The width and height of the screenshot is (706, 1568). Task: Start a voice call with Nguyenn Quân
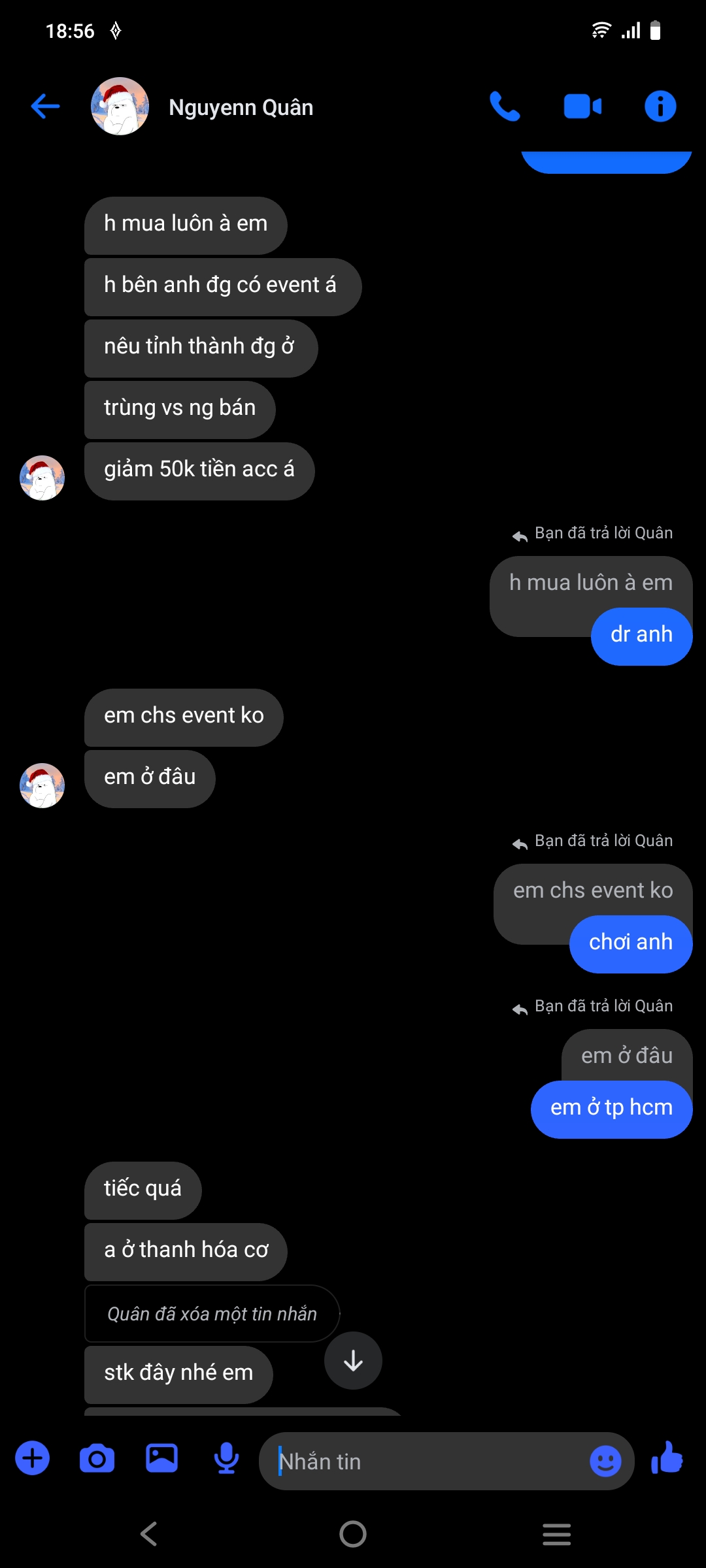click(x=505, y=106)
